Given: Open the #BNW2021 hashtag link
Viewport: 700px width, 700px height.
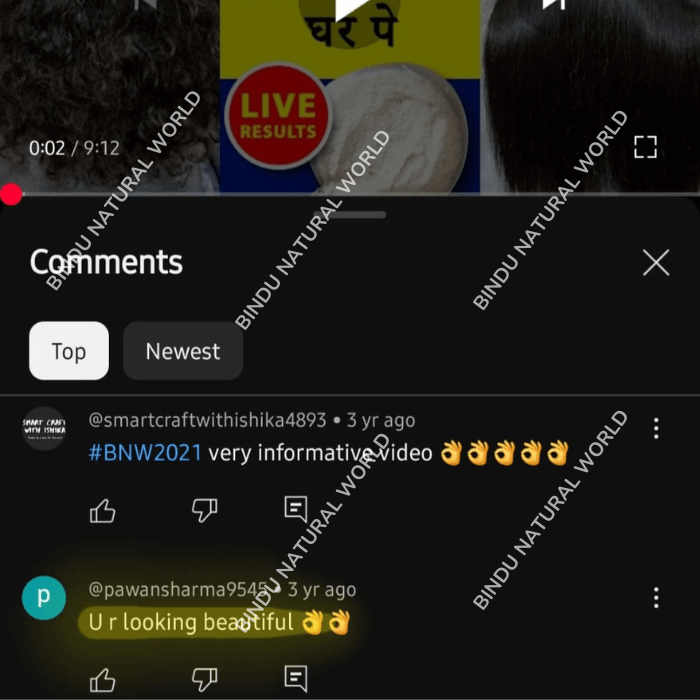Looking at the screenshot, I should (x=144, y=453).
